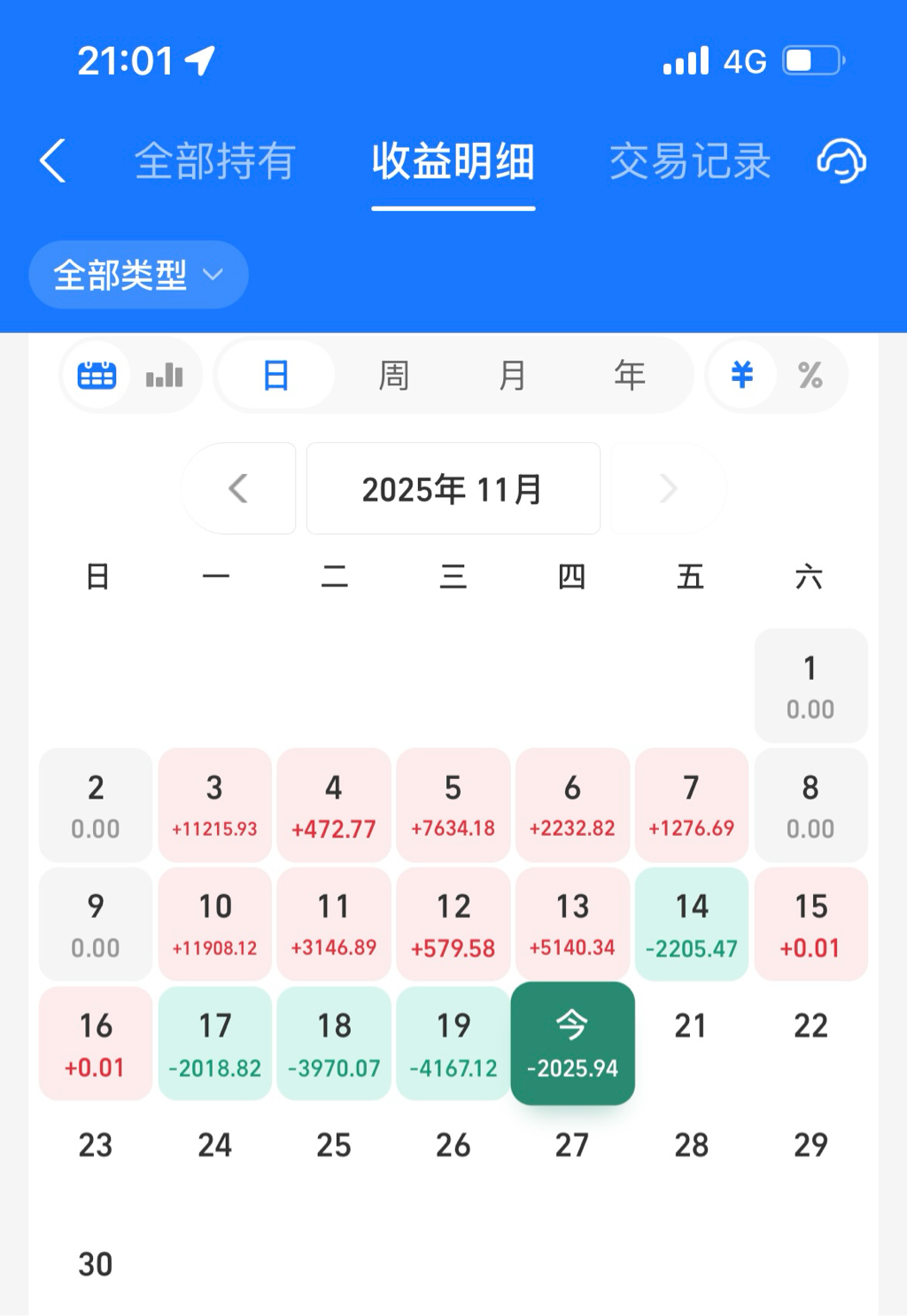Switch to the 交易记录 tab
The width and height of the screenshot is (907, 1316).
pyautogui.click(x=689, y=161)
